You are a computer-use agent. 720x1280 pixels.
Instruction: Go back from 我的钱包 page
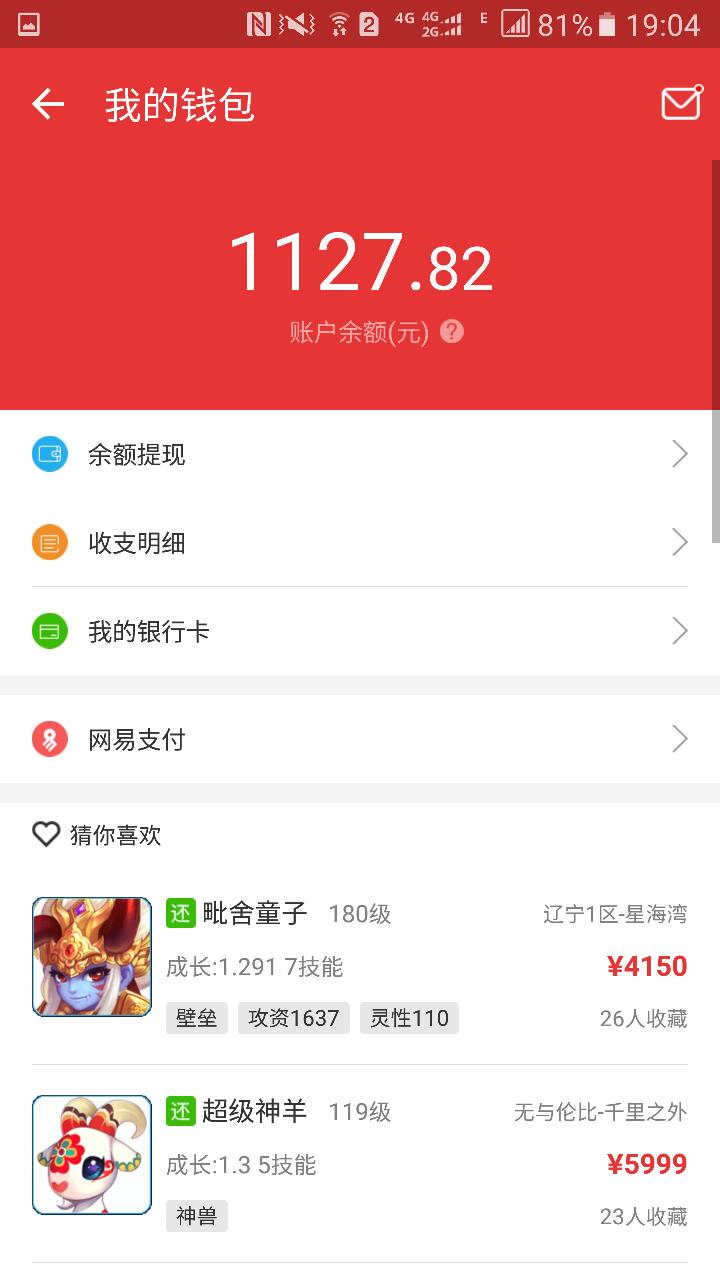click(x=48, y=104)
